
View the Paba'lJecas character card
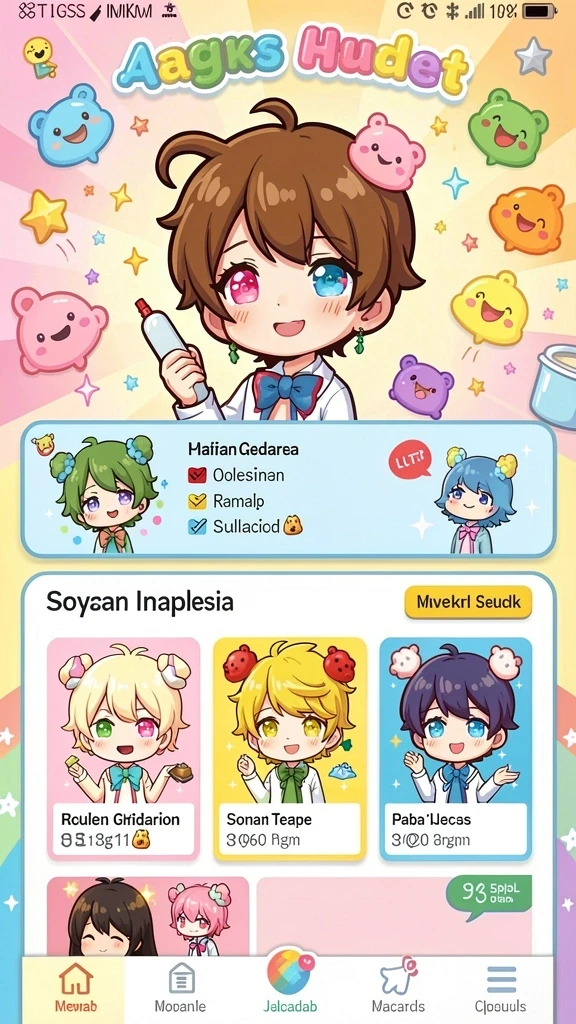pos(456,748)
